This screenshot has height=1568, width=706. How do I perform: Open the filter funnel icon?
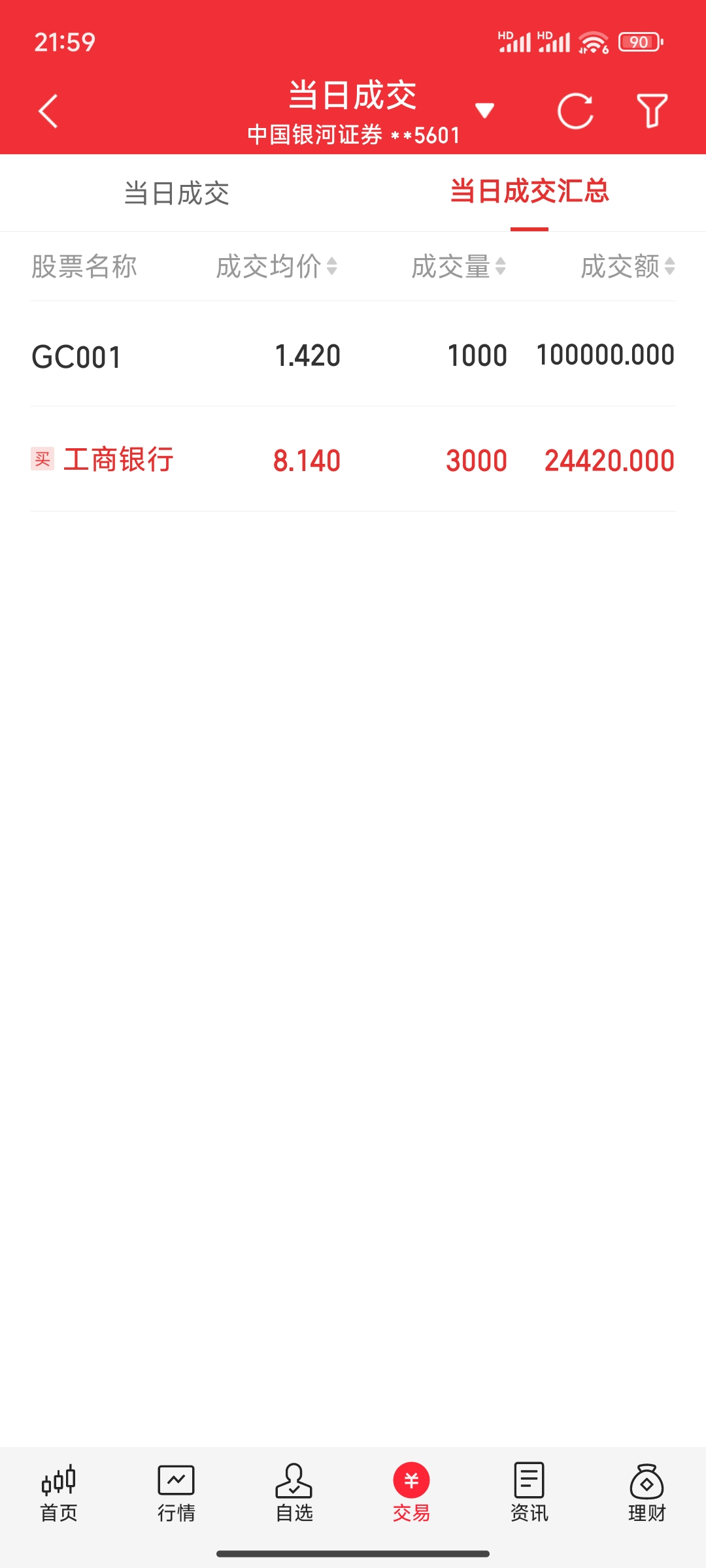click(x=652, y=111)
